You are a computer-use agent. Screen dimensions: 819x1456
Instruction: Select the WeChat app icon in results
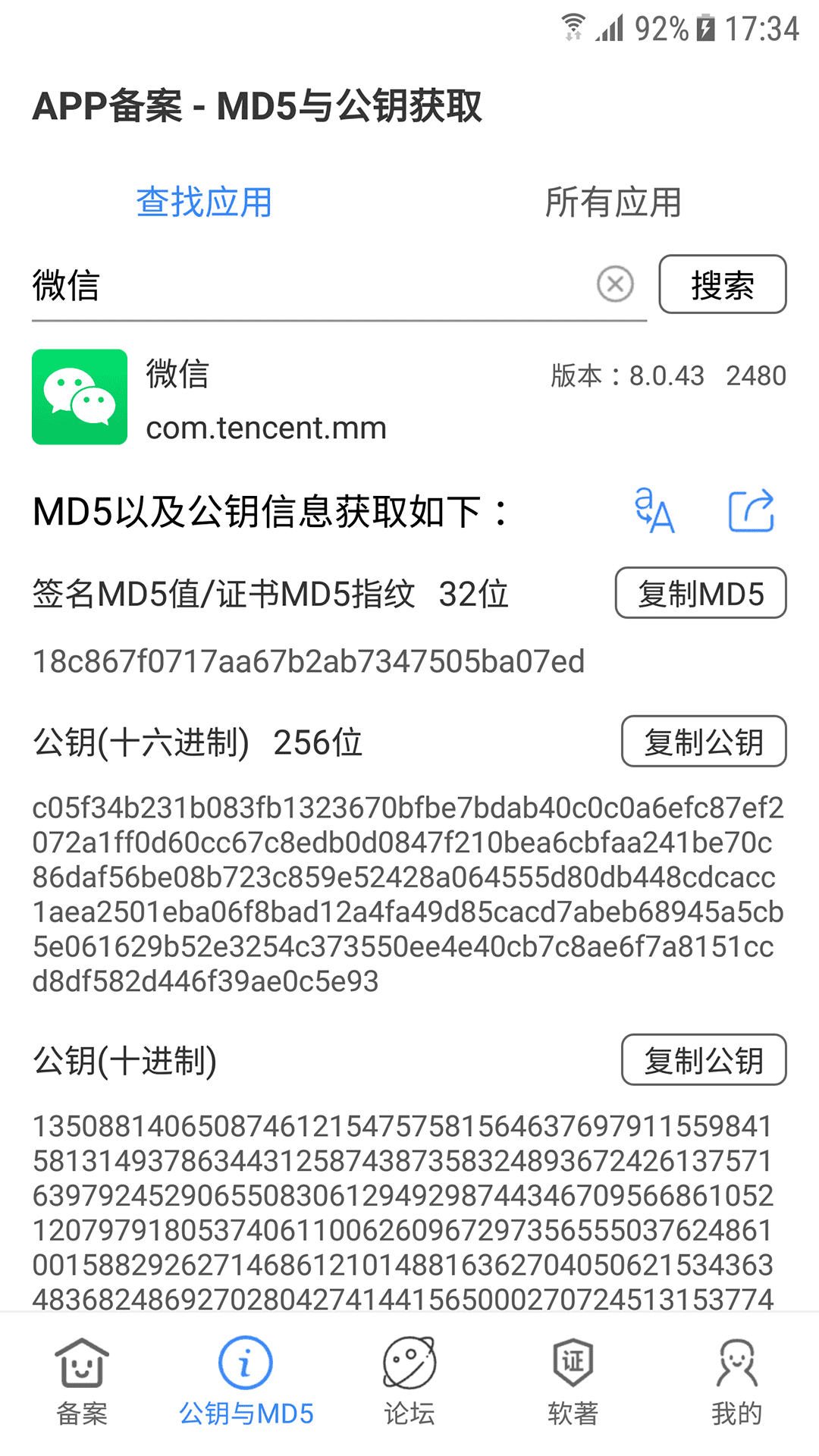(x=80, y=396)
